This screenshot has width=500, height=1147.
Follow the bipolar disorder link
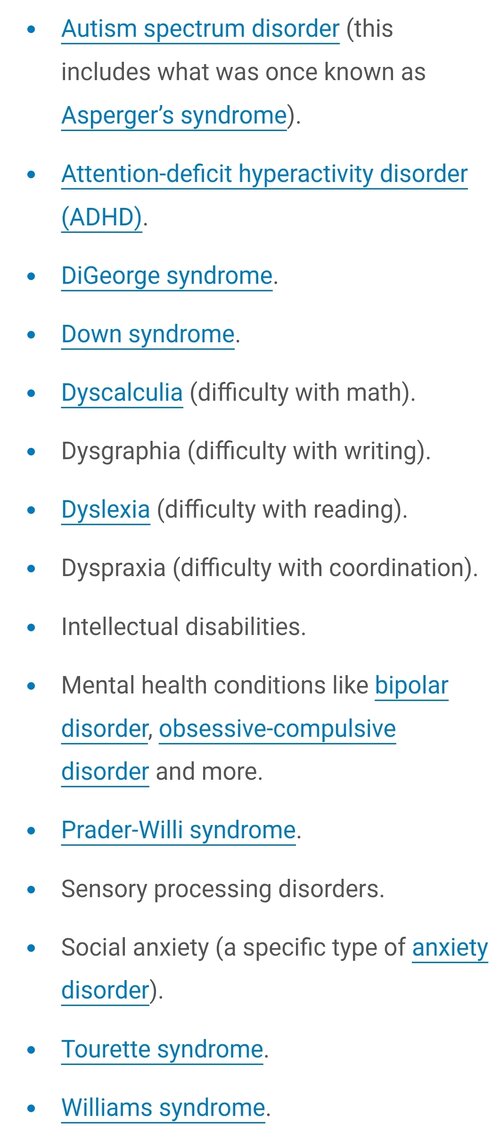412,686
